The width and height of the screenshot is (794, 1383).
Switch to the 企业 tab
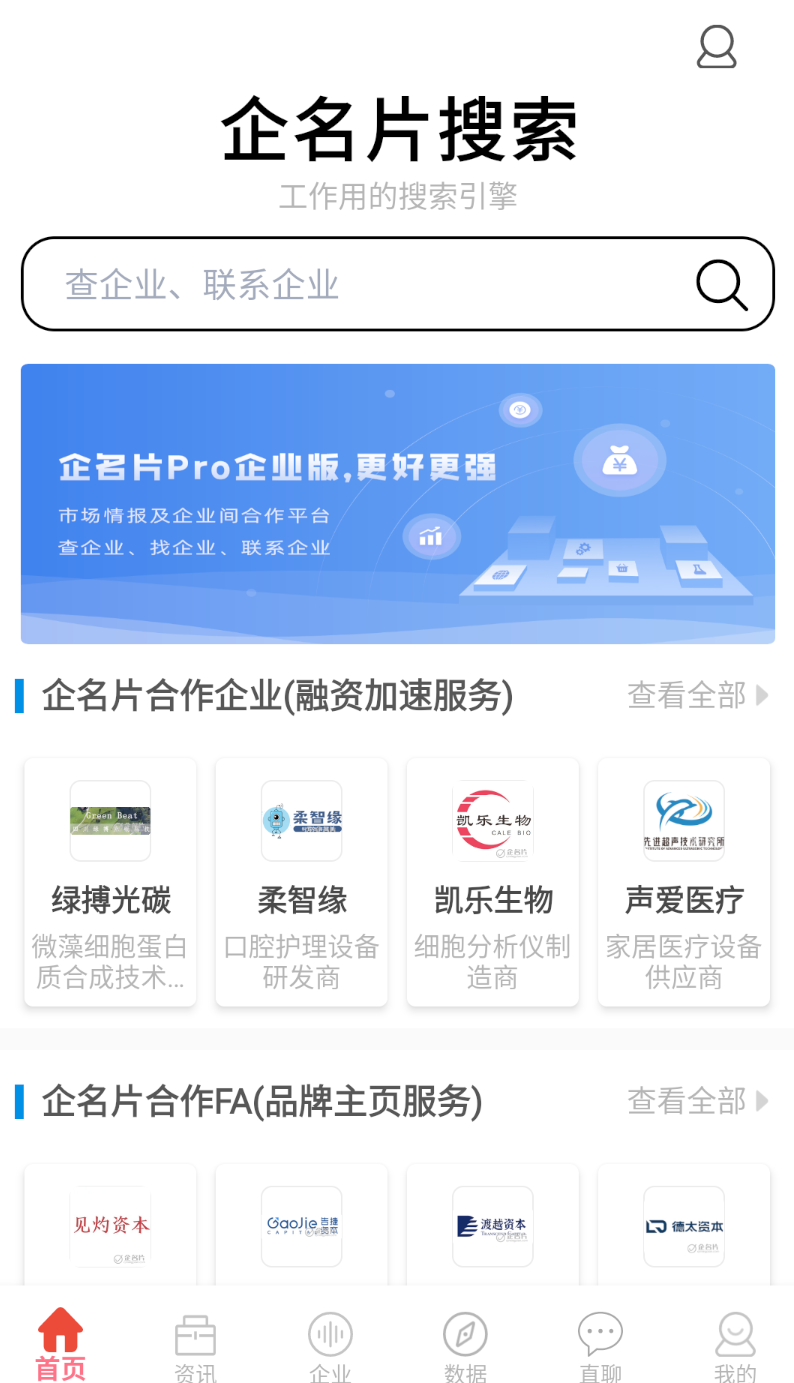330,1346
